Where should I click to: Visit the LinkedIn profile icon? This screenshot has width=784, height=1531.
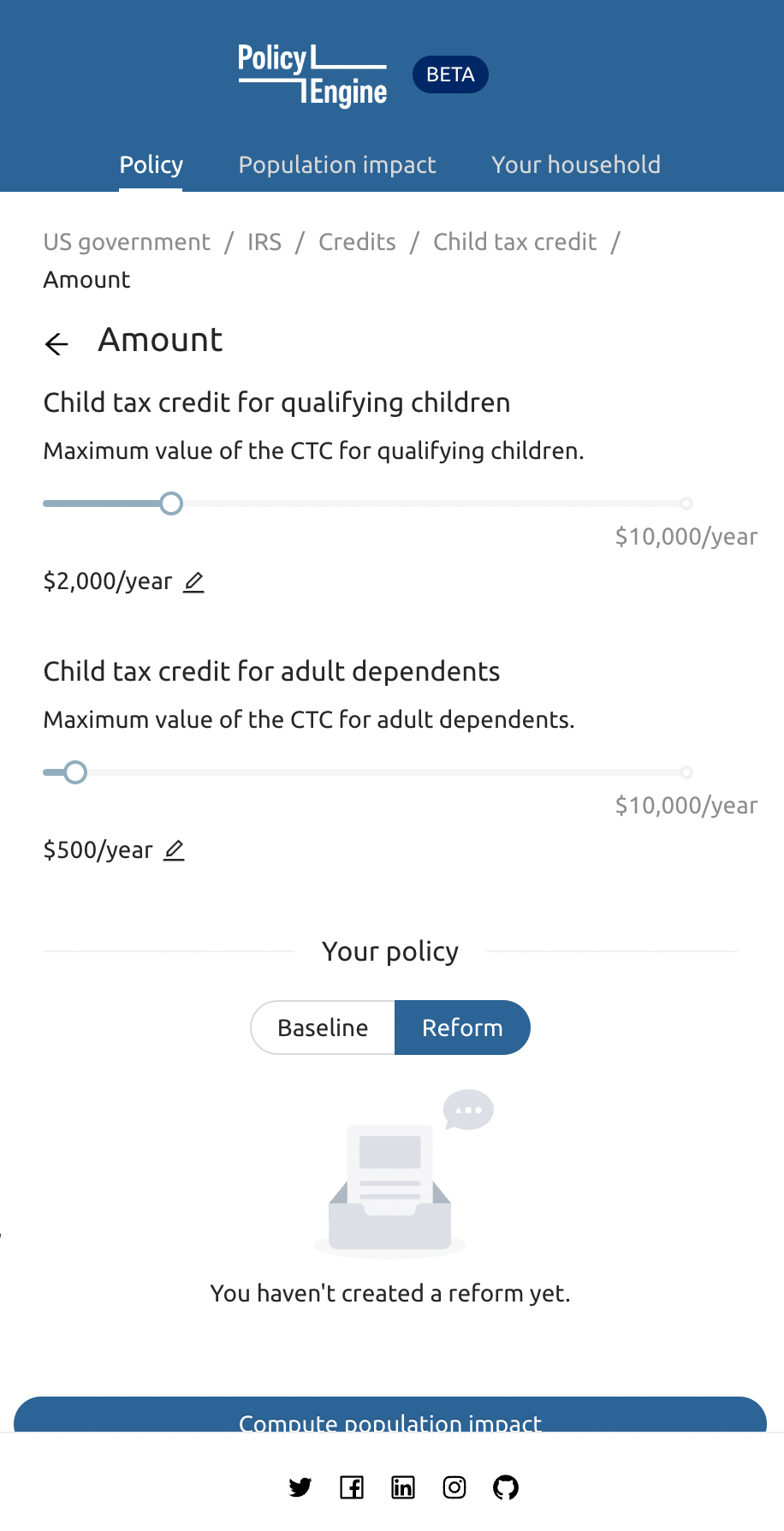403,1487
